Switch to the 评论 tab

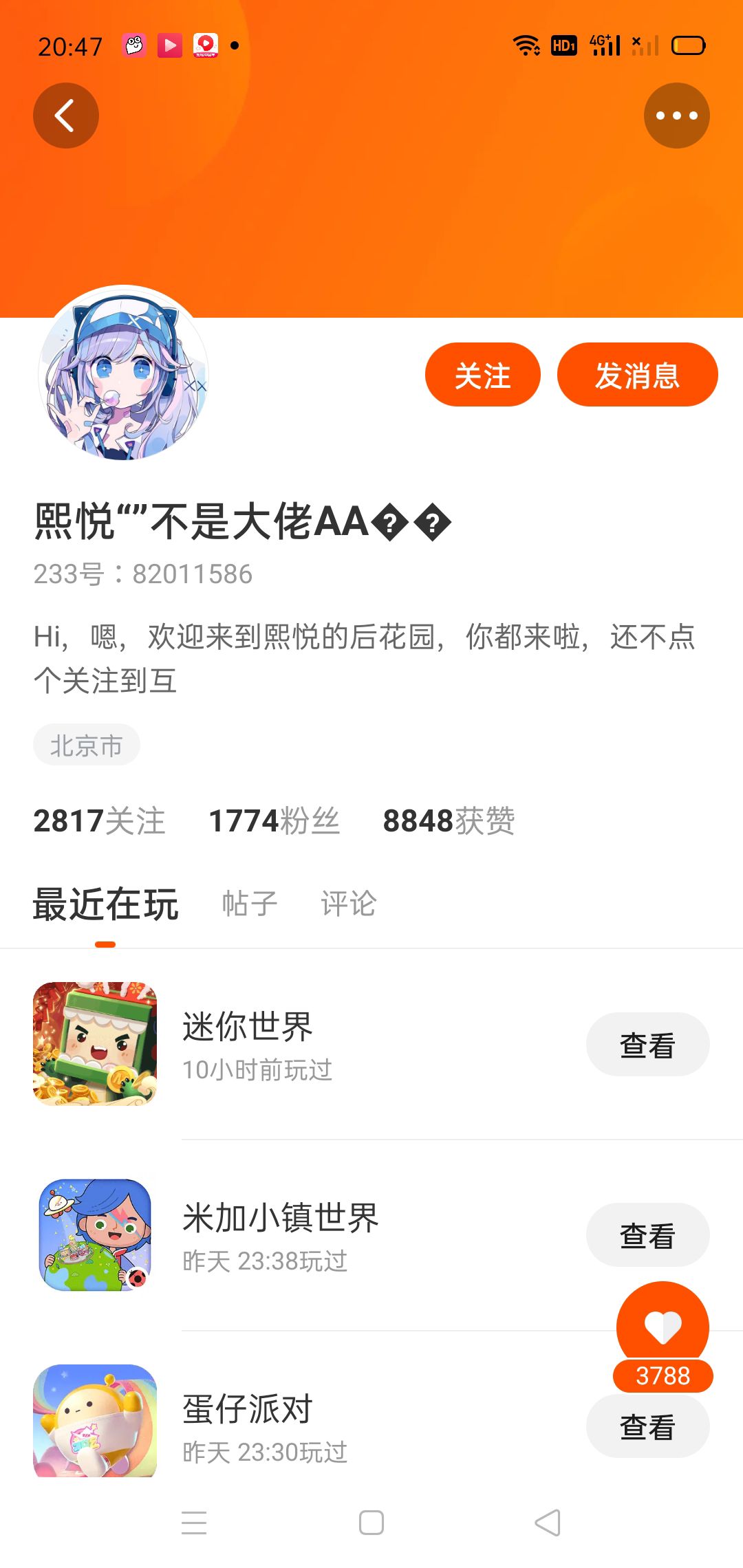coord(348,904)
